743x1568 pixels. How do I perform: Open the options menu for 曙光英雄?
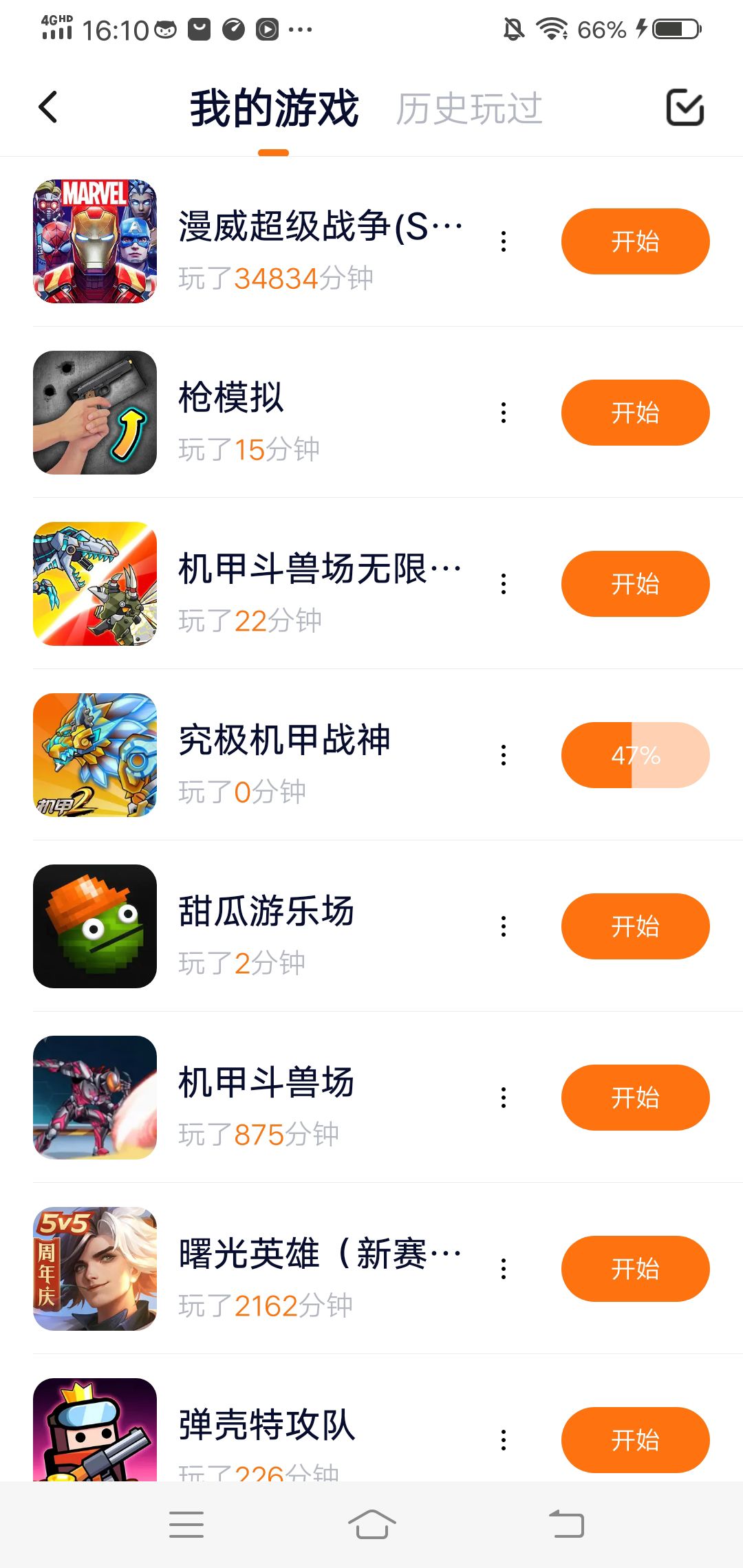pyautogui.click(x=504, y=1269)
